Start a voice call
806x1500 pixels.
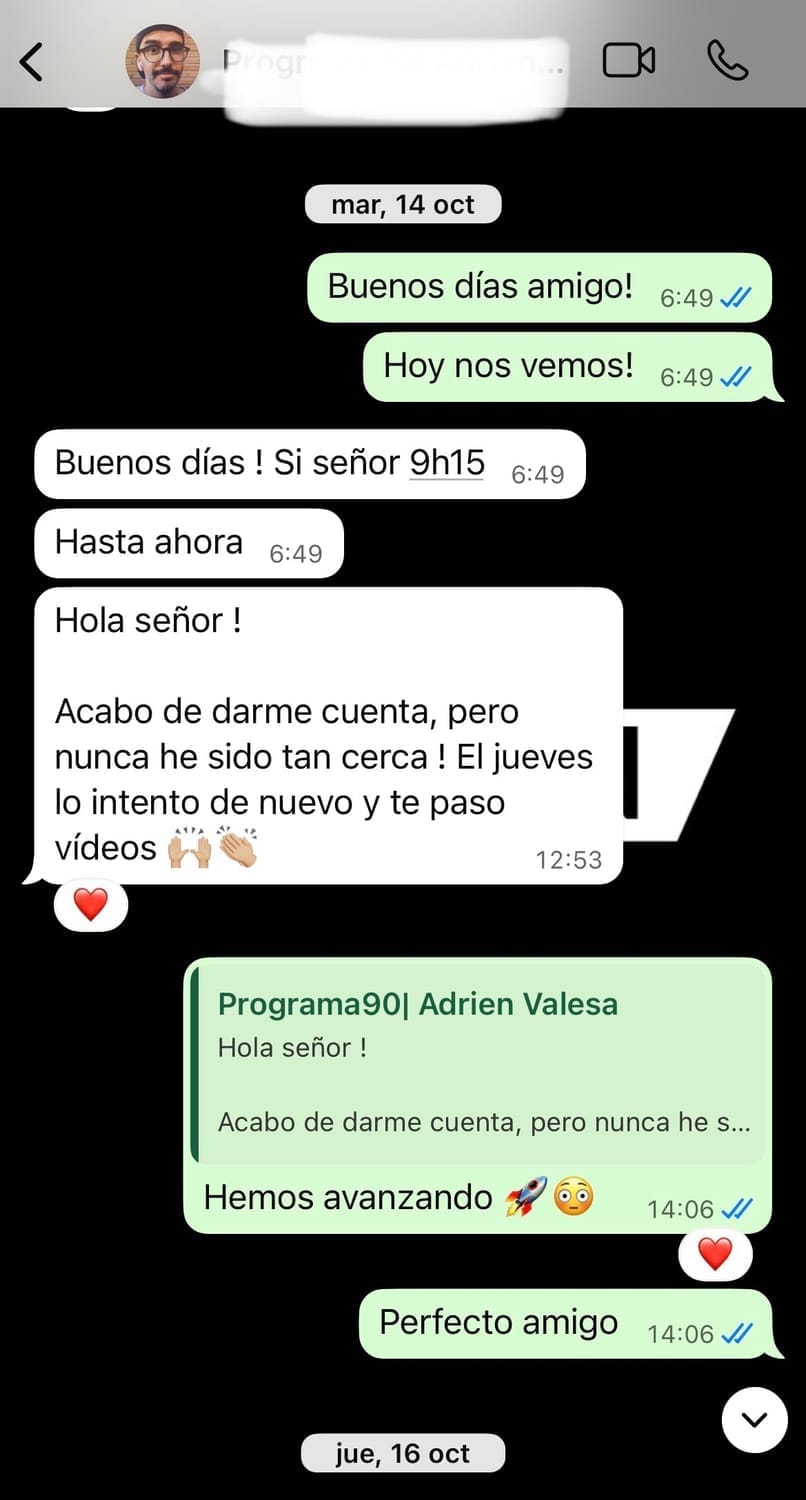(x=727, y=62)
